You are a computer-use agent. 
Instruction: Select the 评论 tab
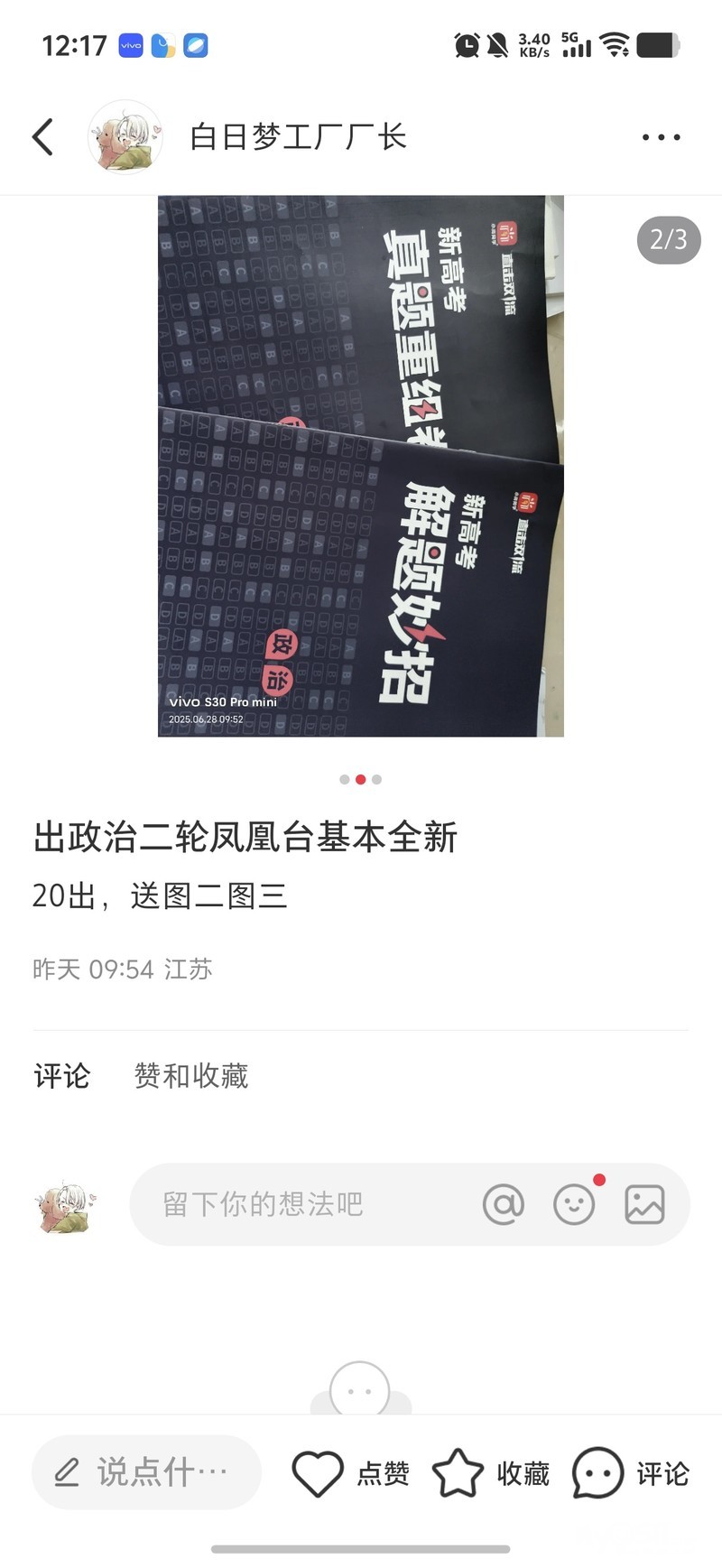(61, 1075)
